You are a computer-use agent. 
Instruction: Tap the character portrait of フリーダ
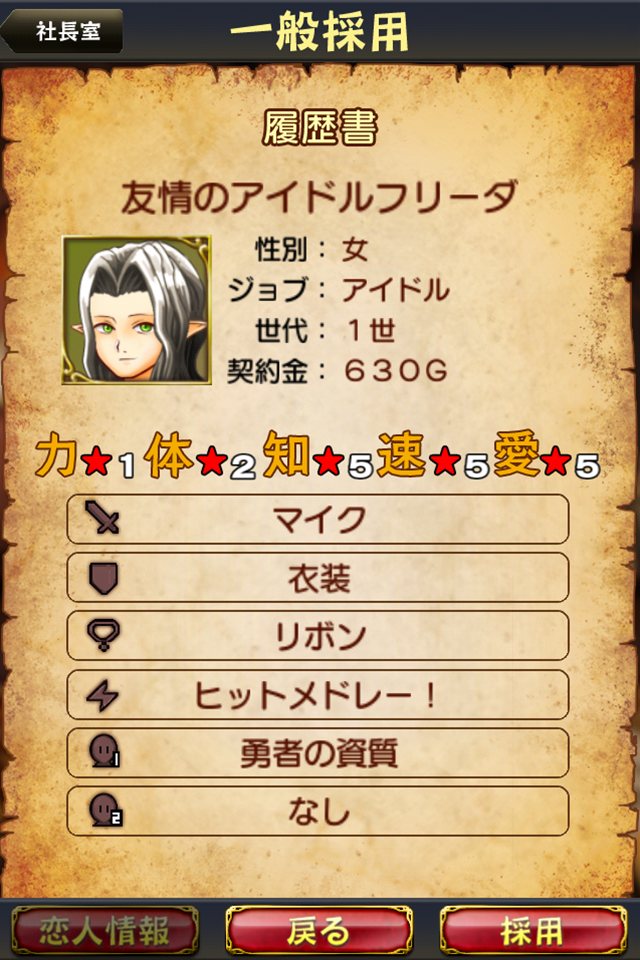point(136,310)
